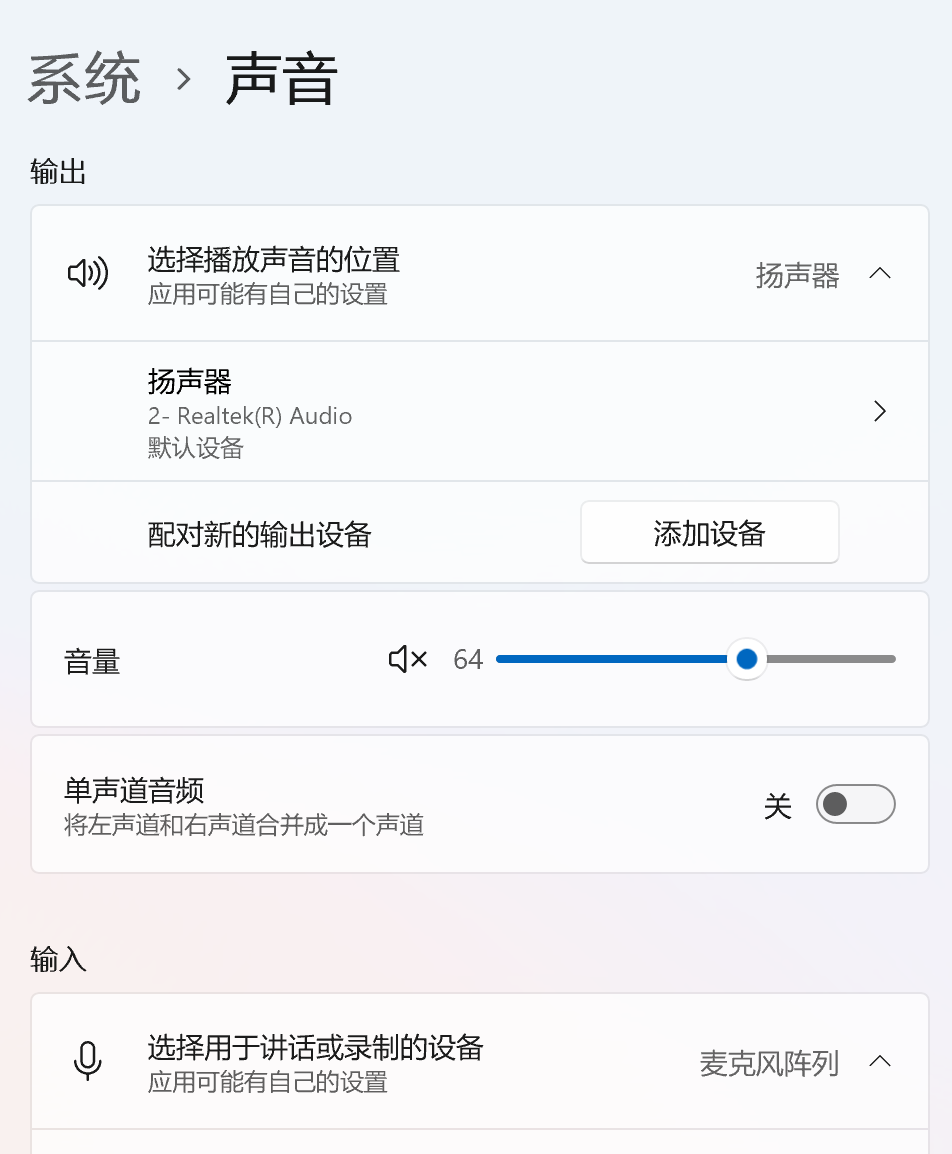Click the 输出 section heading
Image resolution: width=952 pixels, height=1154 pixels.
(58, 172)
